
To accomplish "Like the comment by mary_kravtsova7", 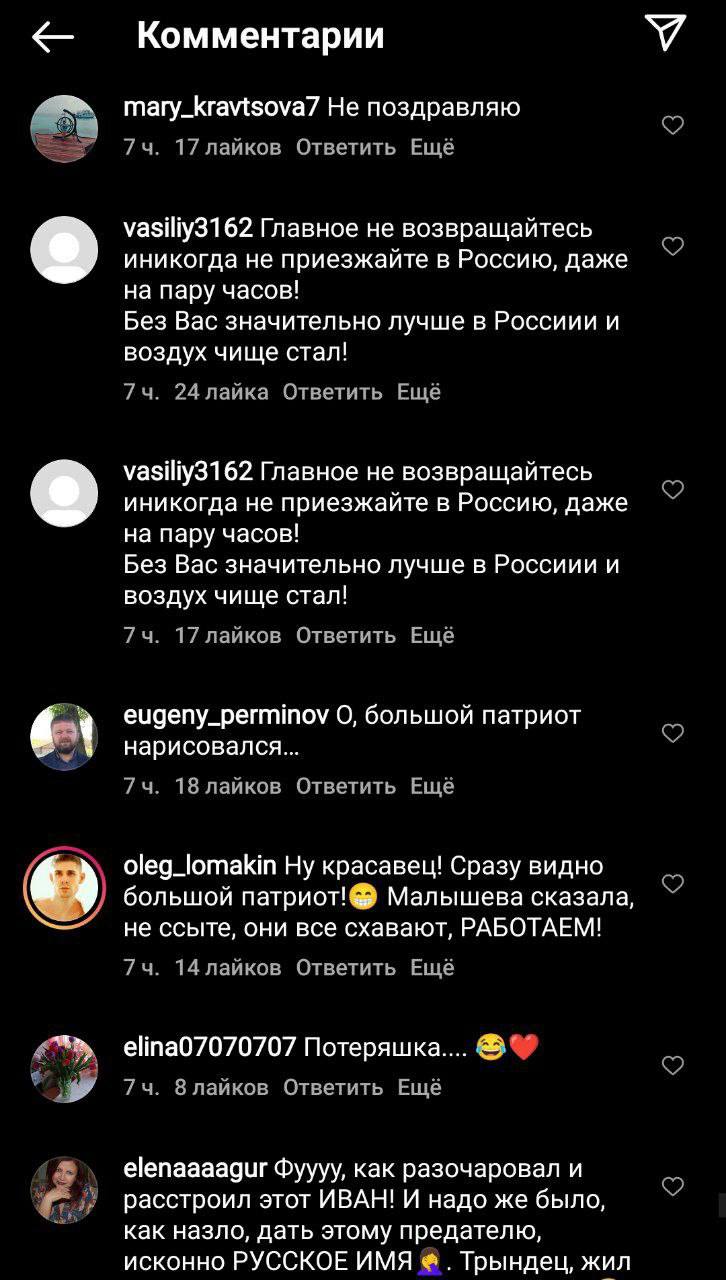I will [673, 125].
